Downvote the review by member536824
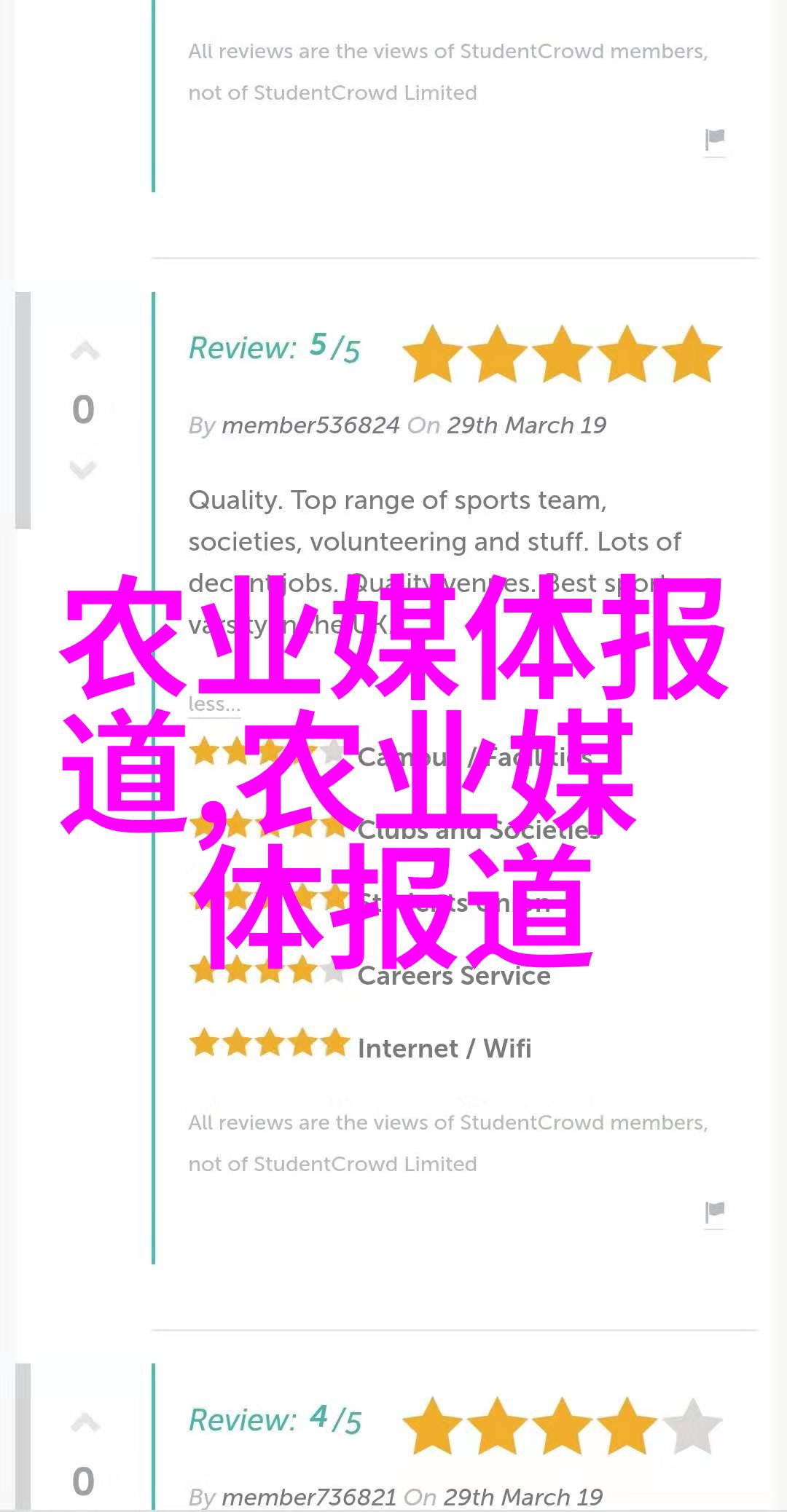Image resolution: width=787 pixels, height=1512 pixels. point(83,469)
